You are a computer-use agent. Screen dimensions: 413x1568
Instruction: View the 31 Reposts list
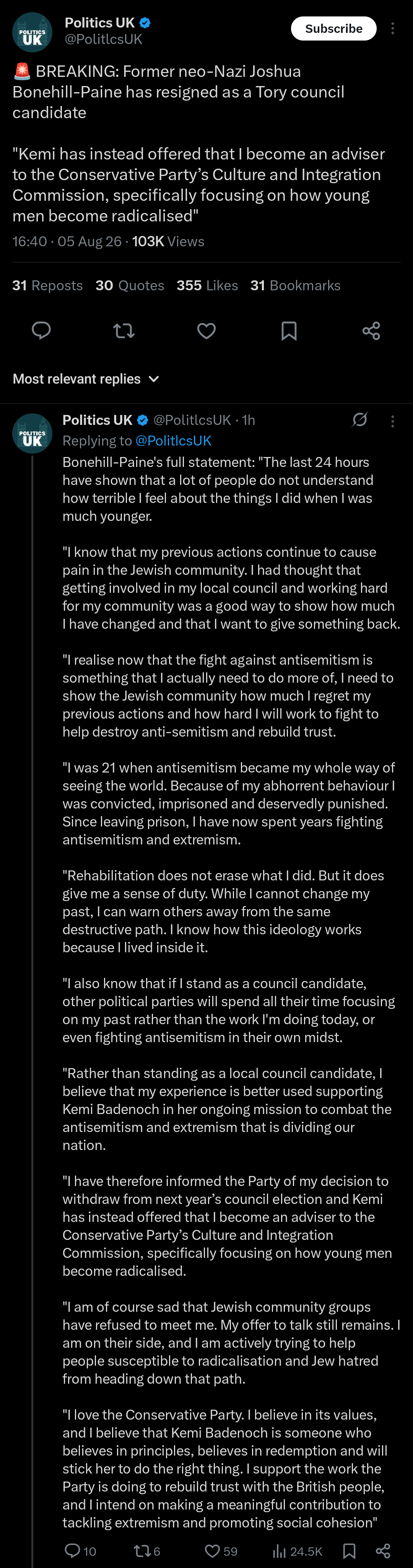coord(47,285)
